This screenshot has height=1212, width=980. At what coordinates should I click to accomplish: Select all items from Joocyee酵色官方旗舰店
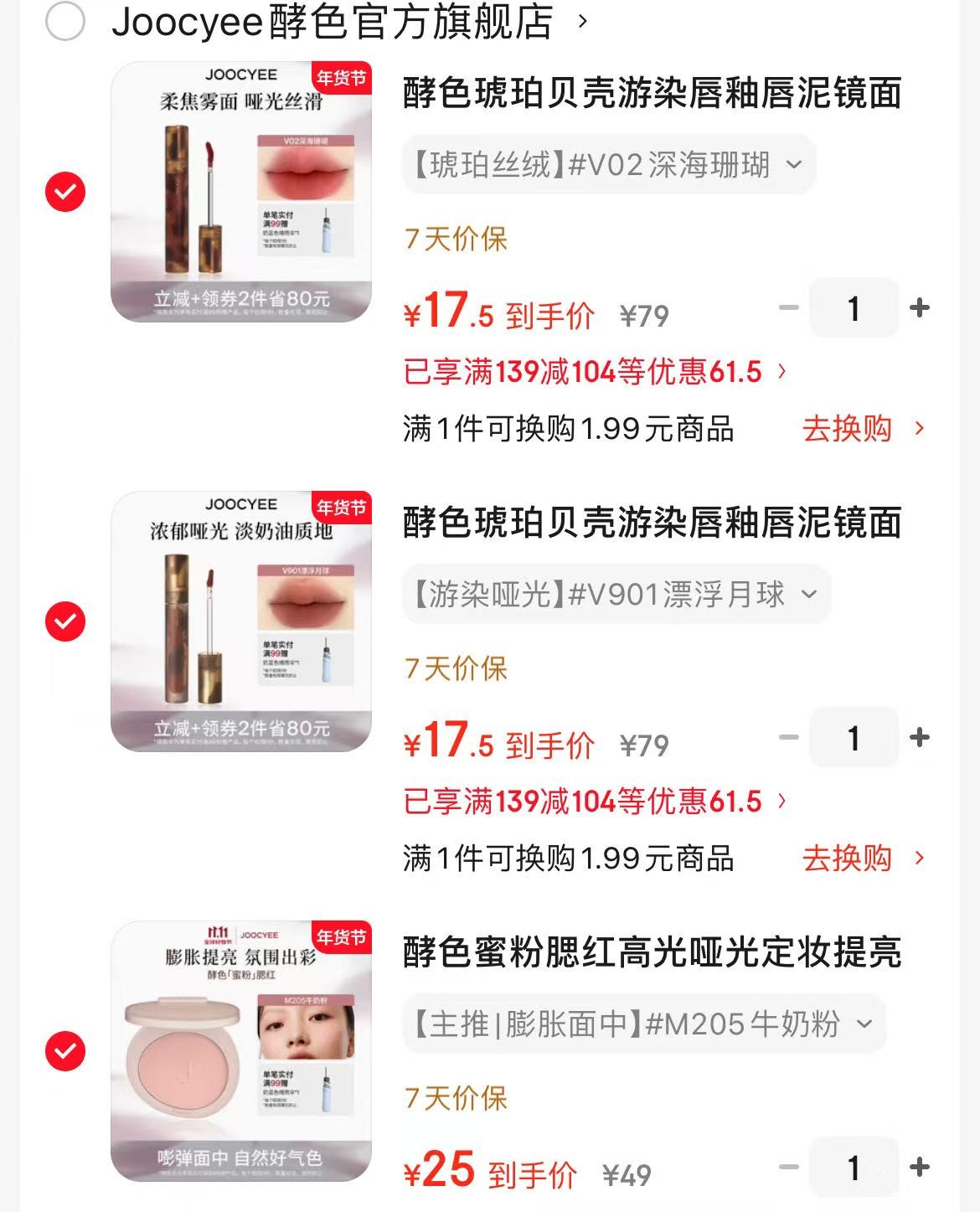pyautogui.click(x=65, y=22)
